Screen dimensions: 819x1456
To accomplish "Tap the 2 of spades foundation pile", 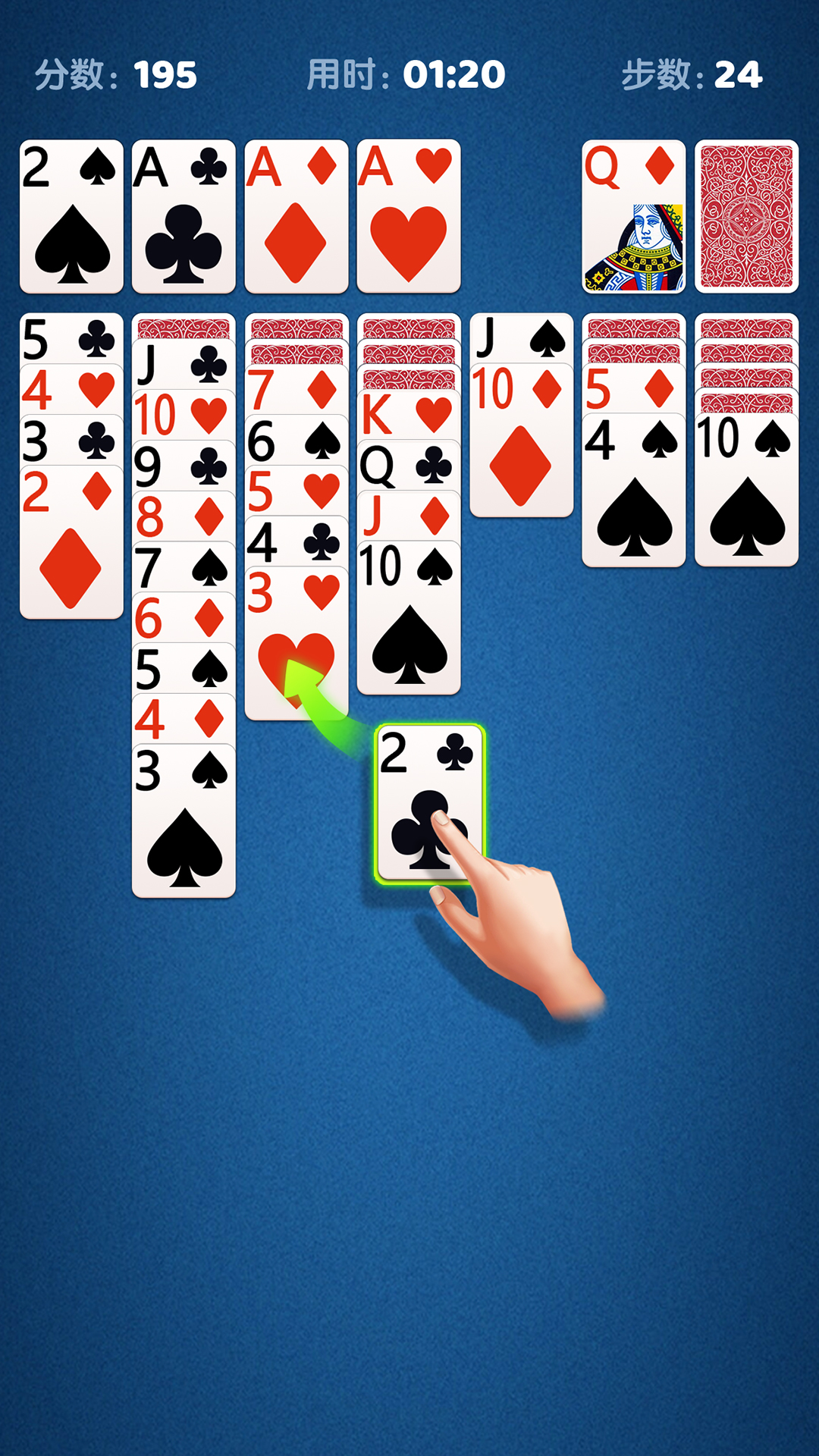I will 71,216.
